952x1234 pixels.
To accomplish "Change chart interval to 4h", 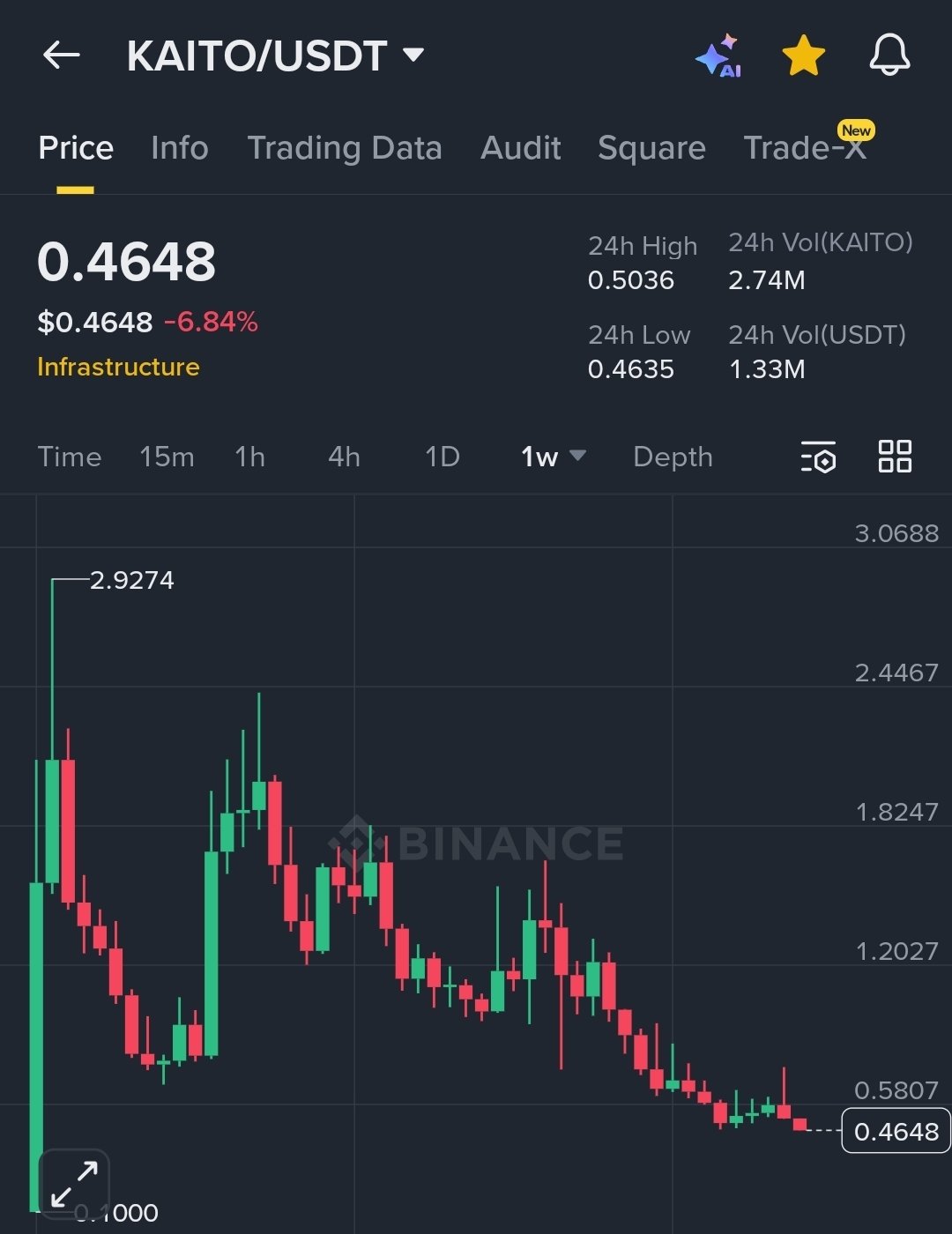I will tap(344, 457).
